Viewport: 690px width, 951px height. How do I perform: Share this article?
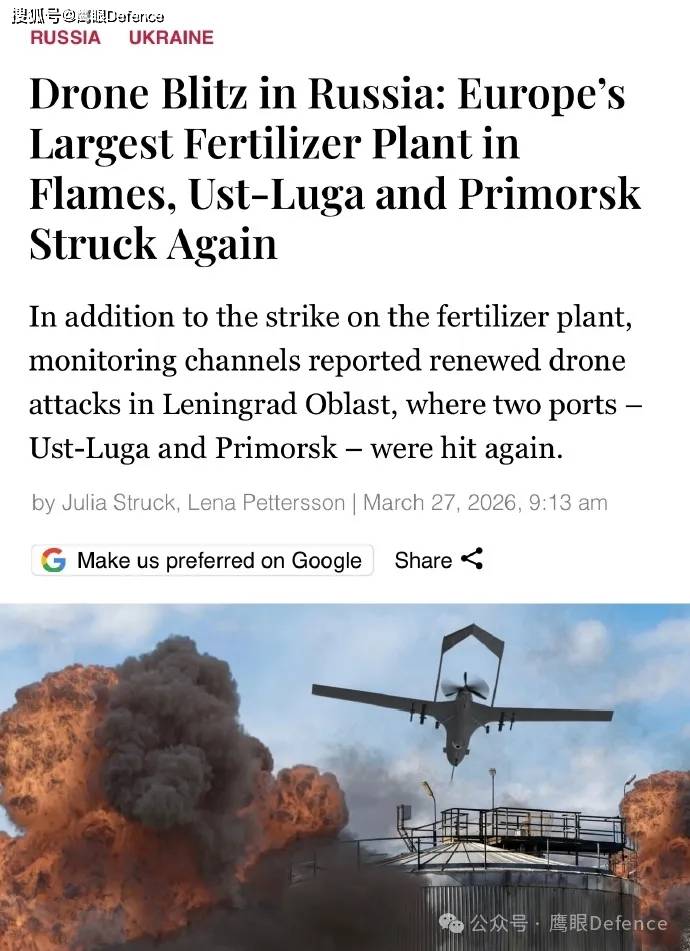pos(438,560)
